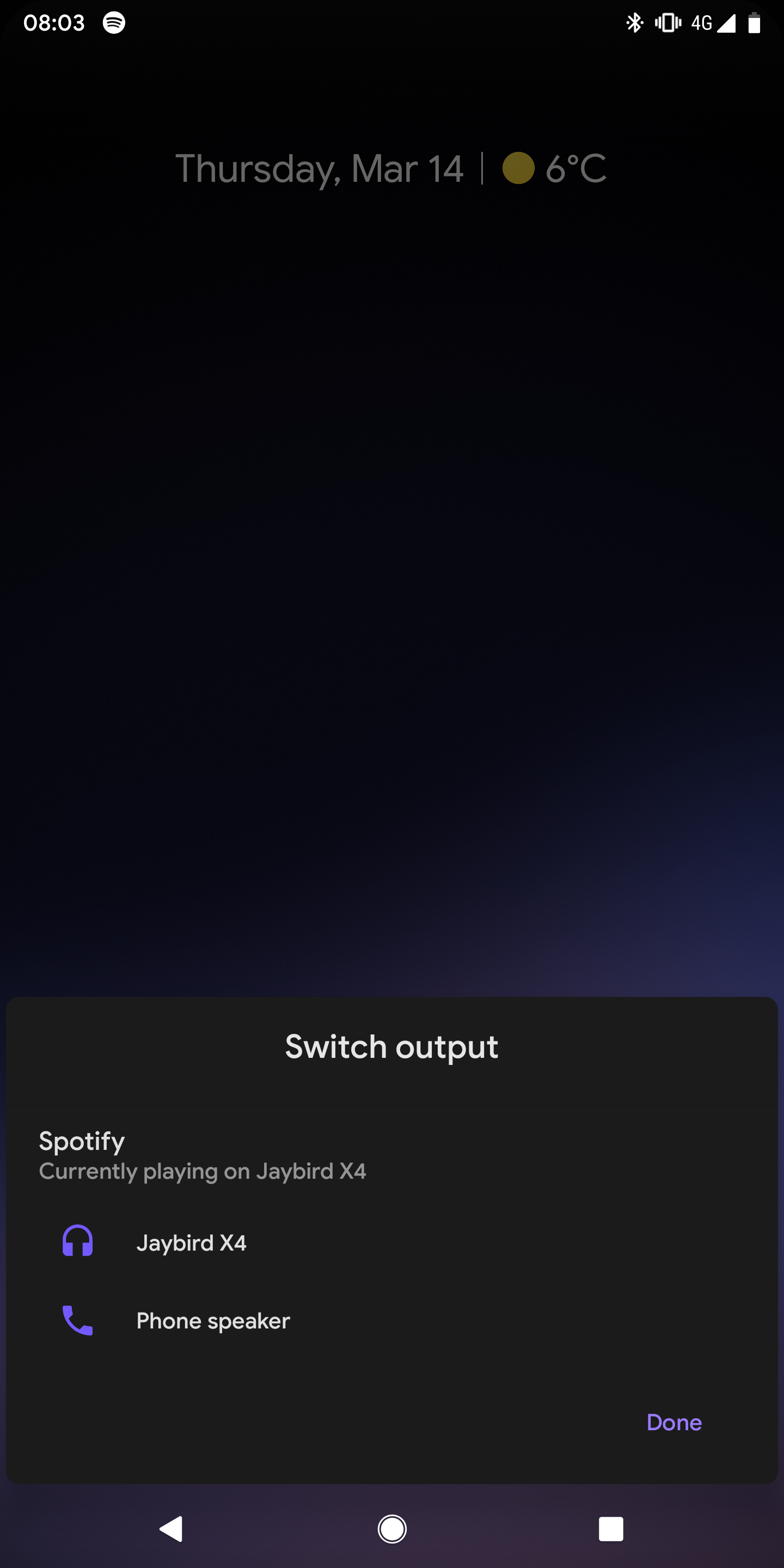Click the phone icon beside Phone speaker
784x1568 pixels.
pyautogui.click(x=77, y=1321)
